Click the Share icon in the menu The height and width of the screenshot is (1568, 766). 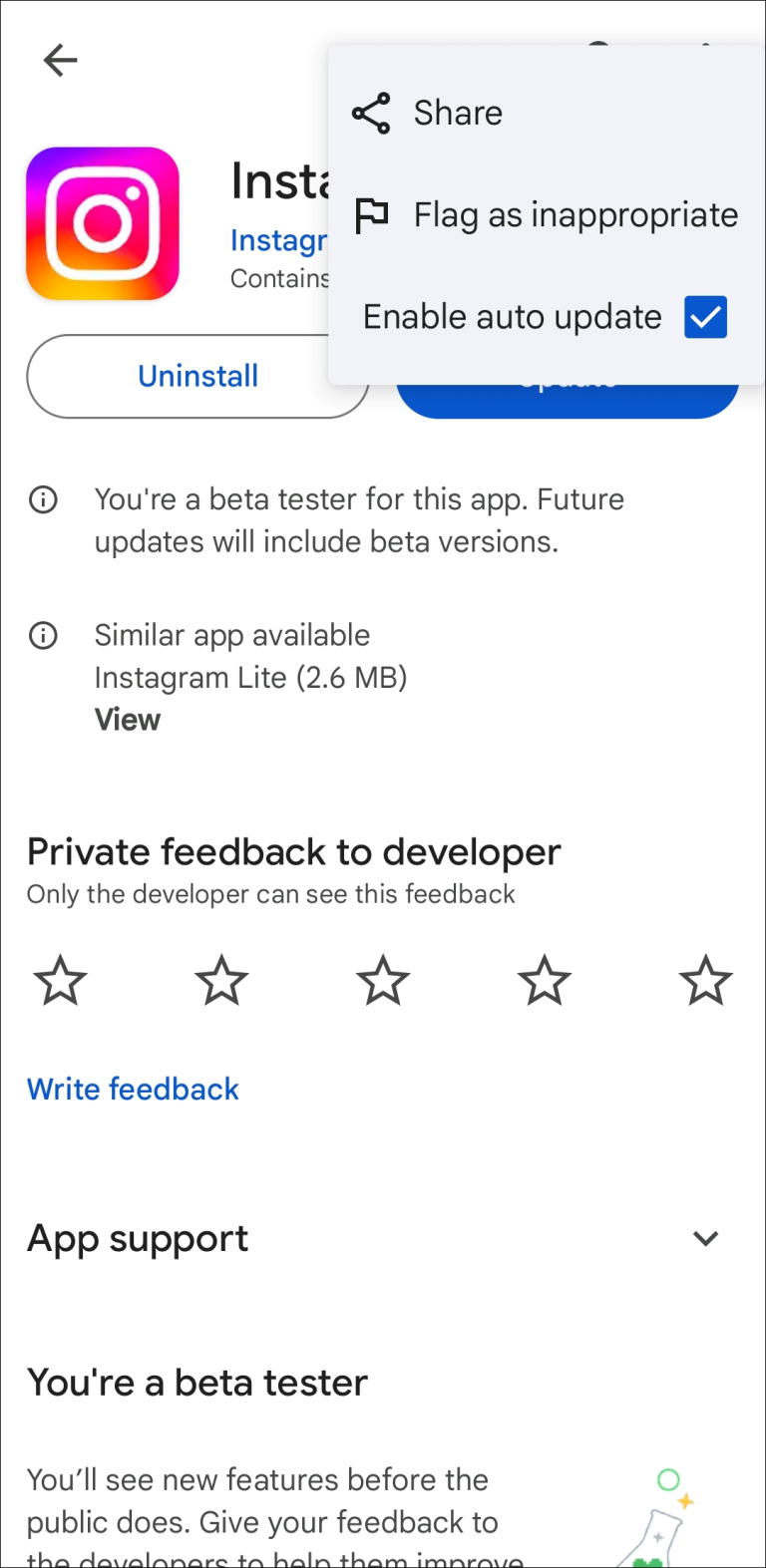370,113
